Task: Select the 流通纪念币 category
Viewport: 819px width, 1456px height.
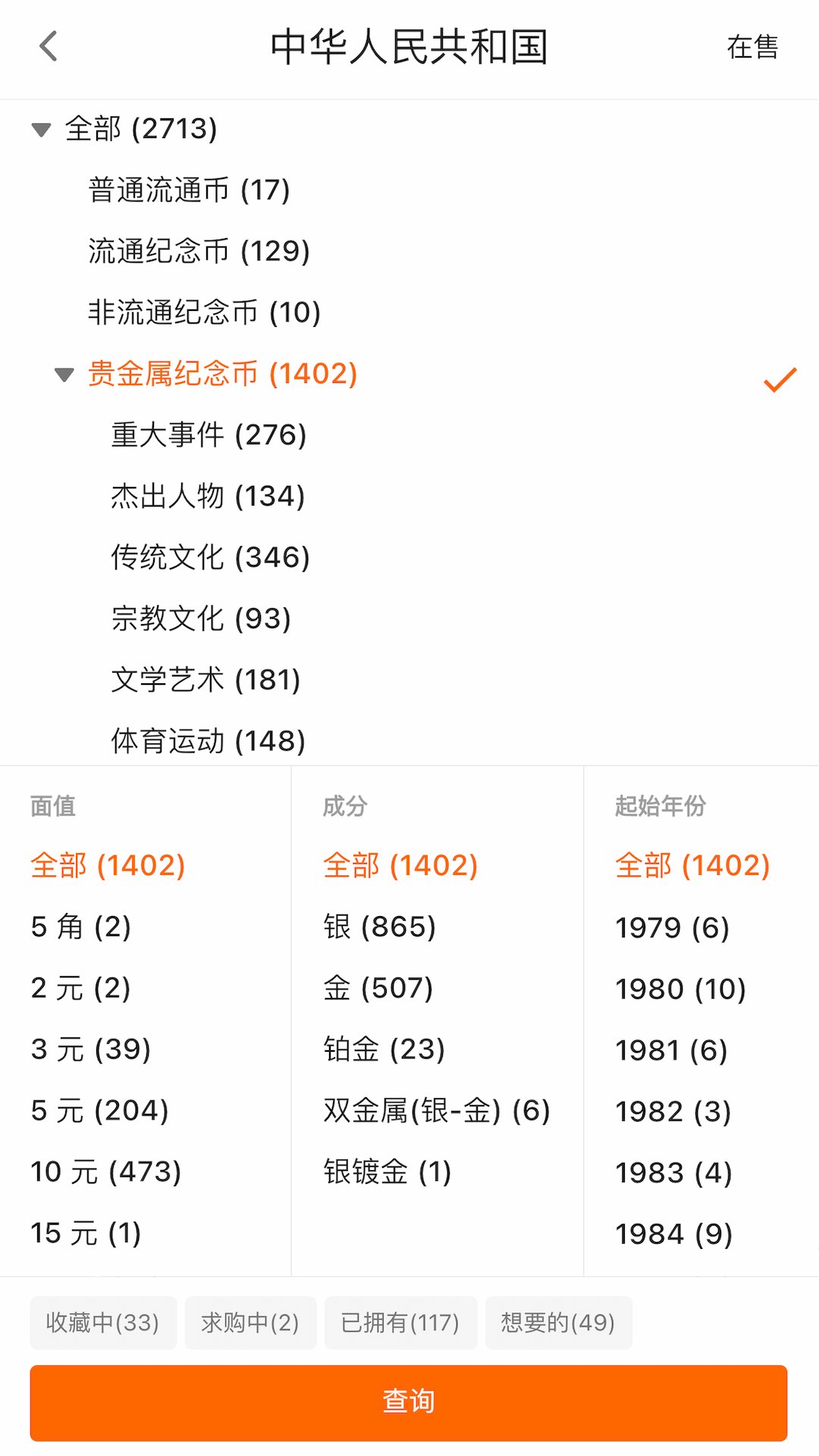Action: coord(197,251)
